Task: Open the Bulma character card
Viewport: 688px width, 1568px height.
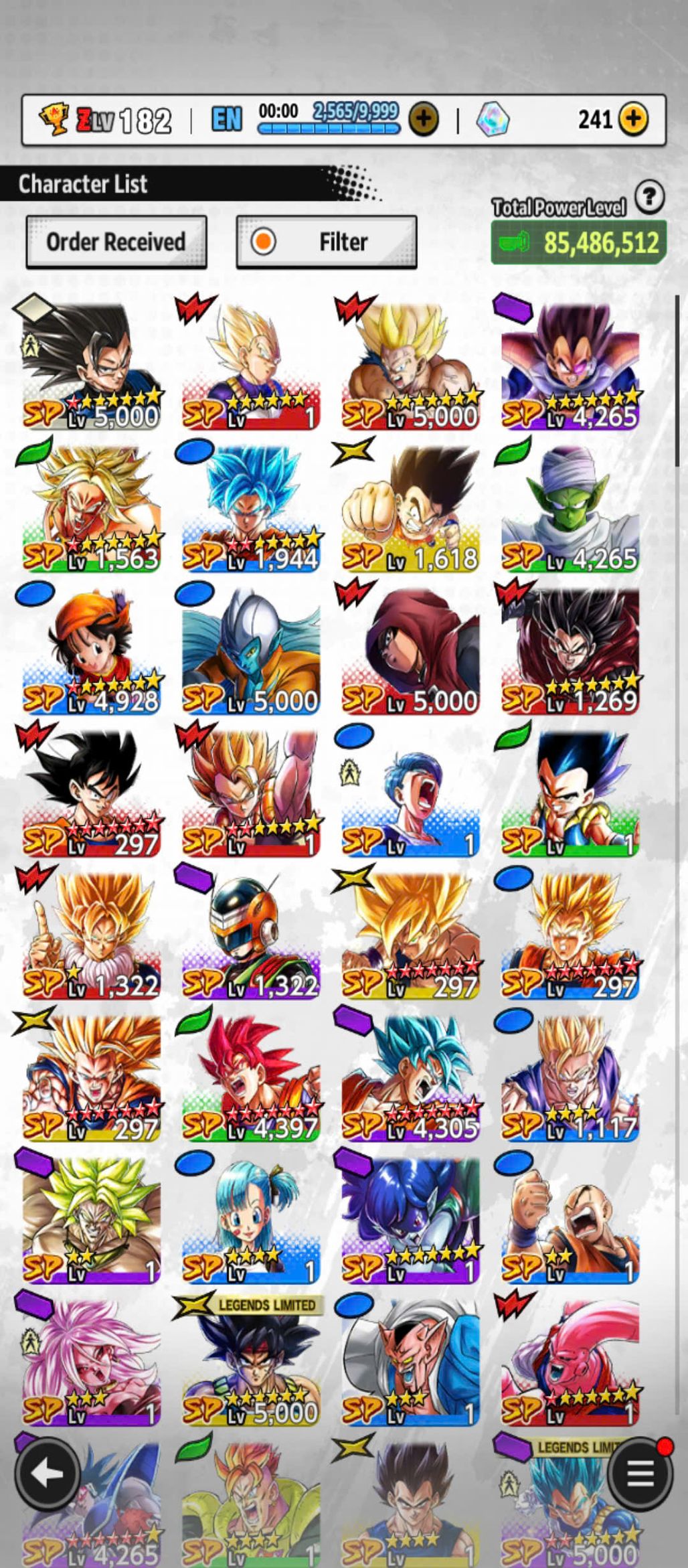Action: click(251, 1219)
